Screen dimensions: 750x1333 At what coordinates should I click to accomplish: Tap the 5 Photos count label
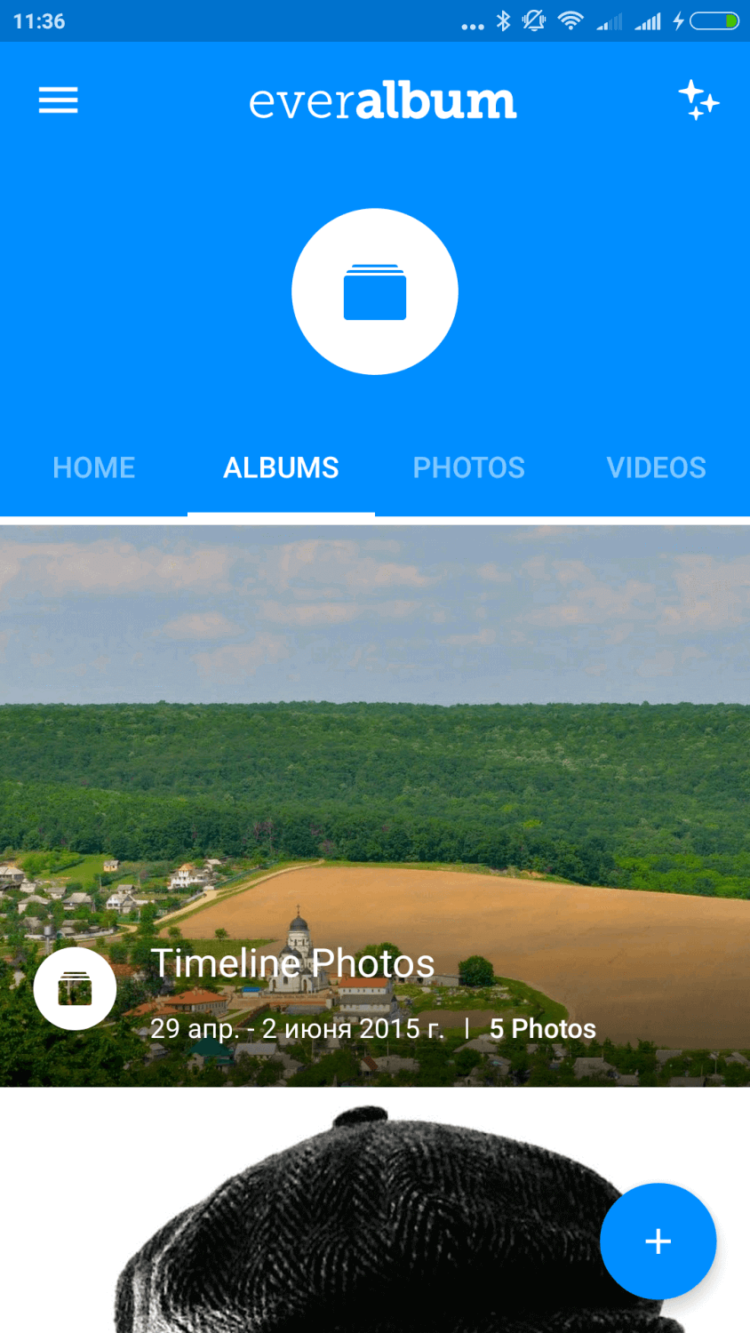coord(541,1028)
